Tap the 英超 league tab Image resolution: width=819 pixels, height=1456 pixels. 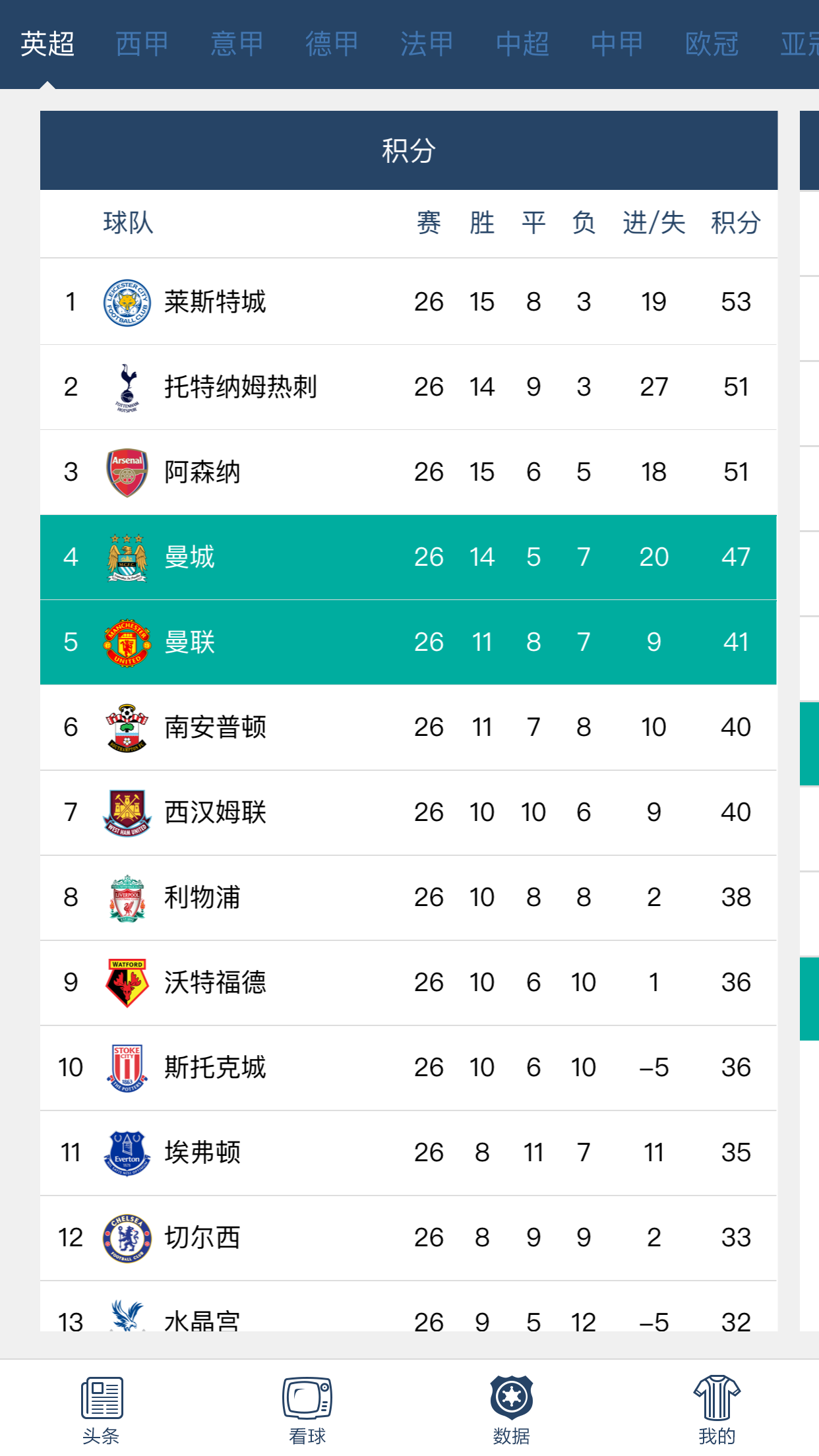tap(47, 44)
